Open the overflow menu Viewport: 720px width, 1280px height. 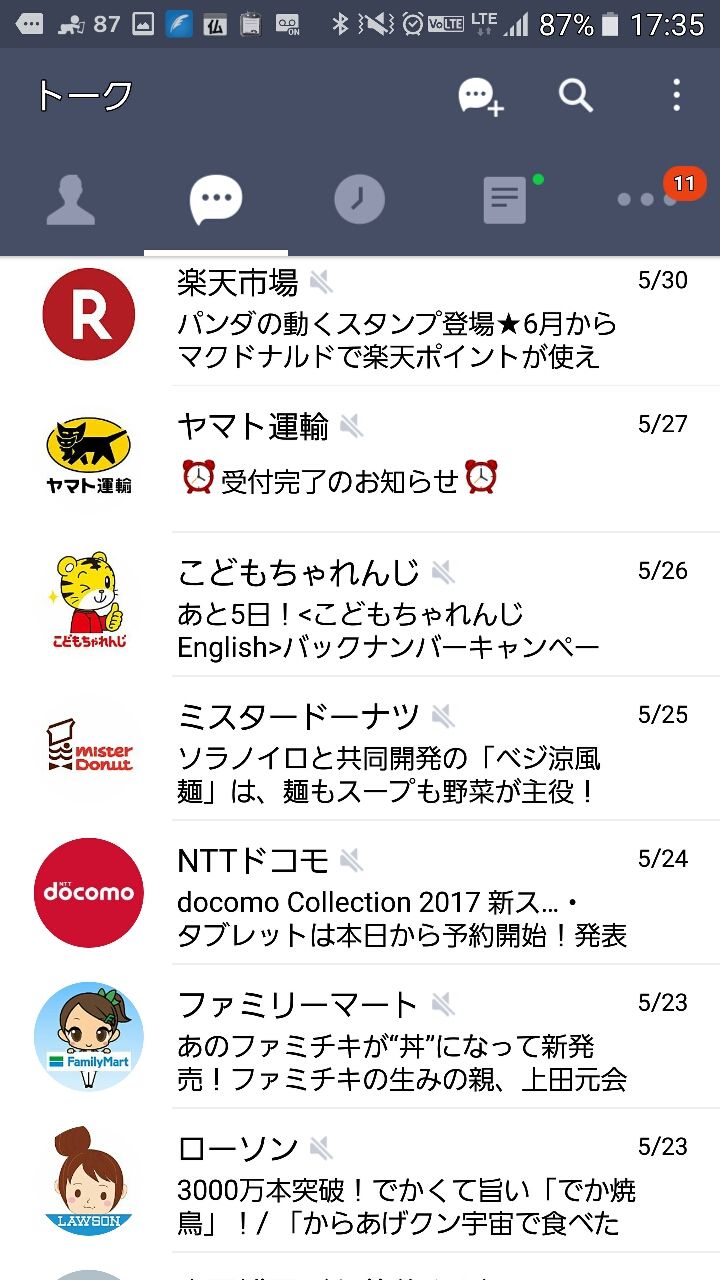point(677,96)
